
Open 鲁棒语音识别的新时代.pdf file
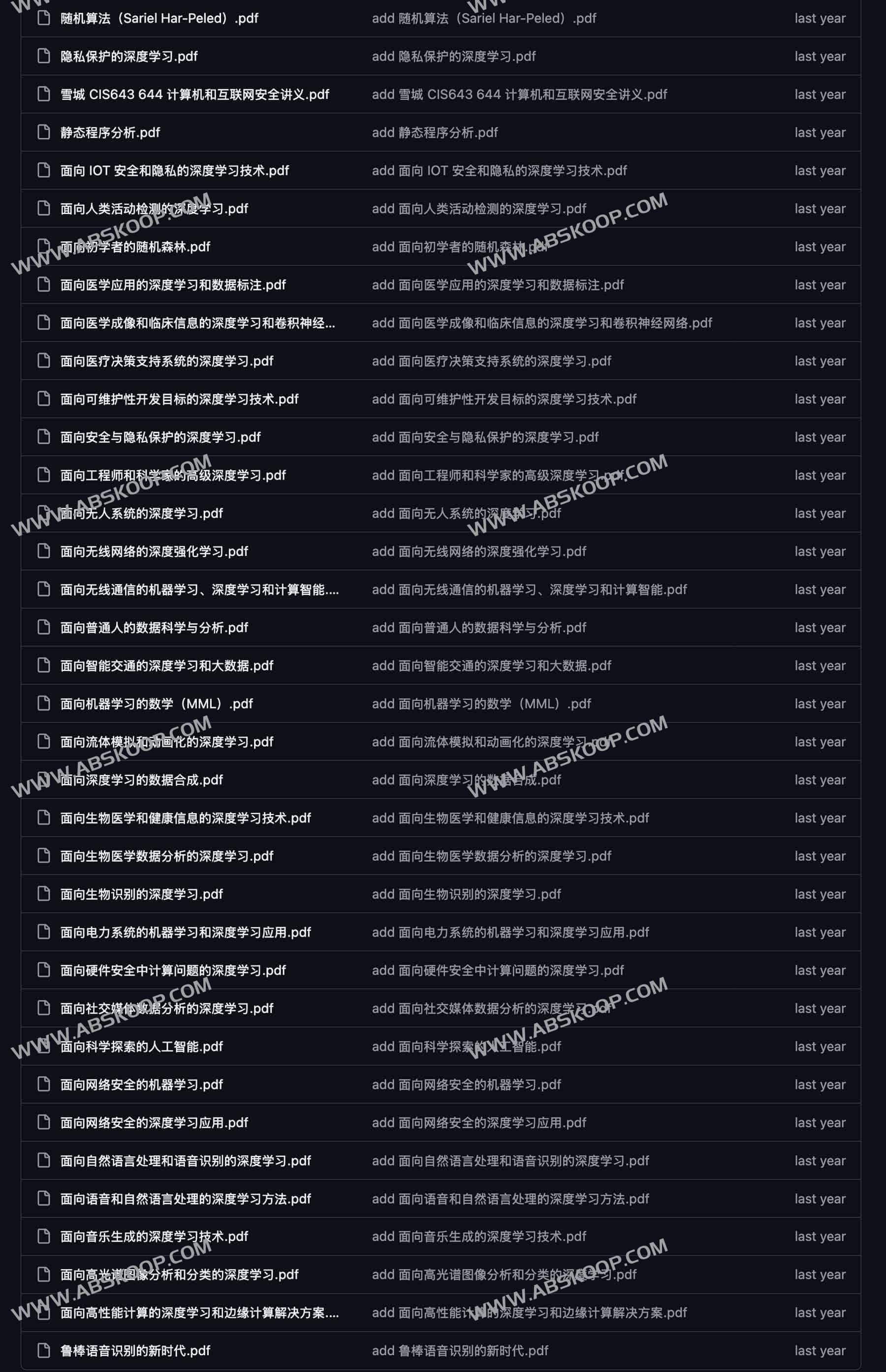click(135, 1350)
